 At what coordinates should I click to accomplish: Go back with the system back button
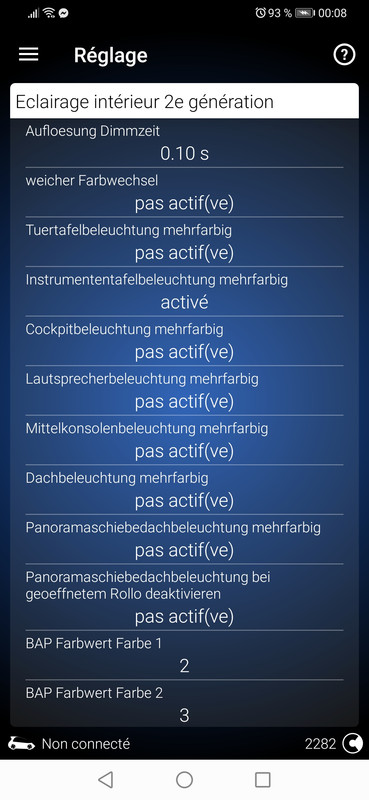click(105, 780)
